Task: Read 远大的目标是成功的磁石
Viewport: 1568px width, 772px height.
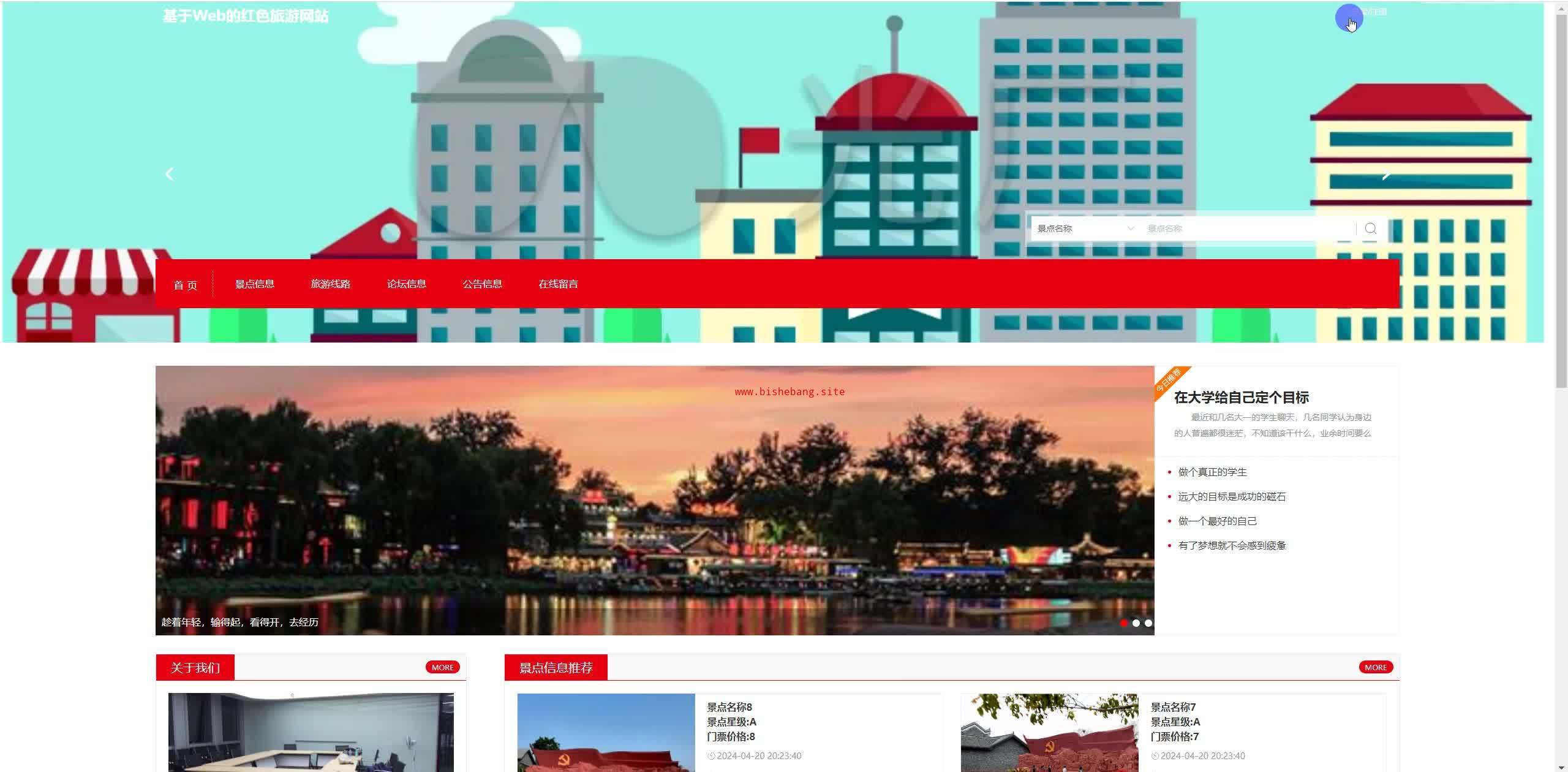Action: coord(1232,497)
